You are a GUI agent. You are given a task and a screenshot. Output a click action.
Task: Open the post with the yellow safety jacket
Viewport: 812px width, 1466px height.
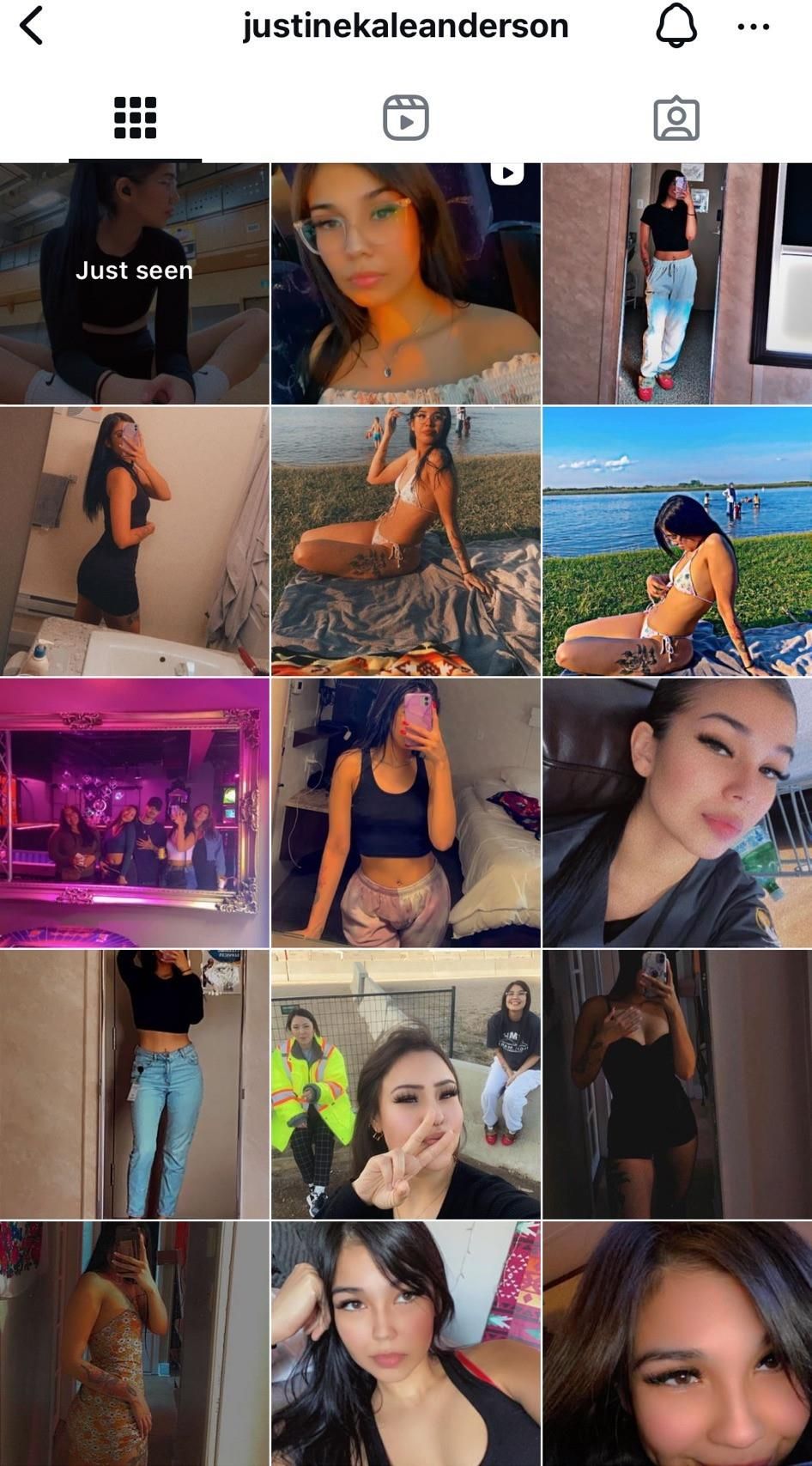coord(405,1084)
